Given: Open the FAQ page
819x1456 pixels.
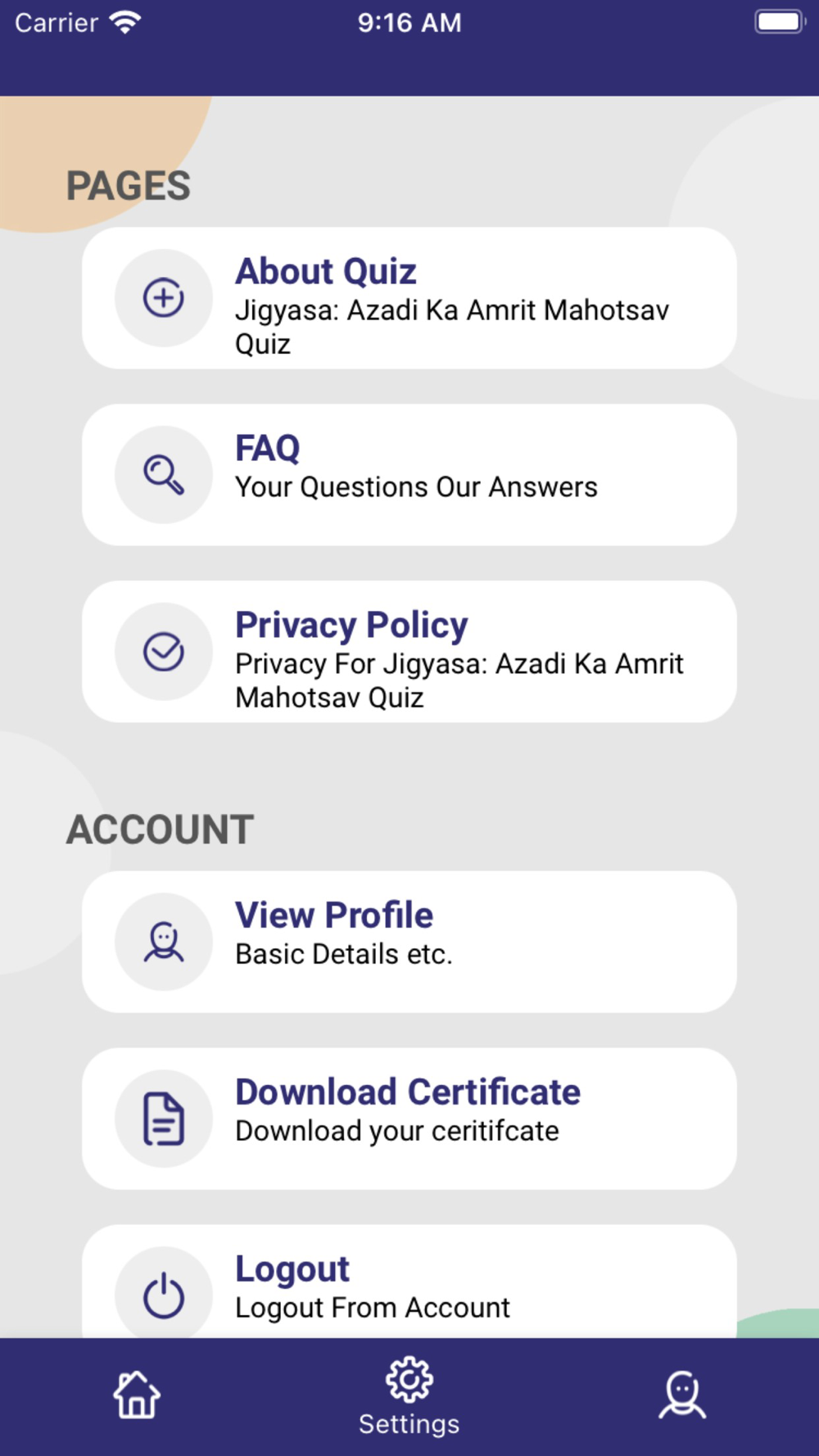Looking at the screenshot, I should (409, 475).
